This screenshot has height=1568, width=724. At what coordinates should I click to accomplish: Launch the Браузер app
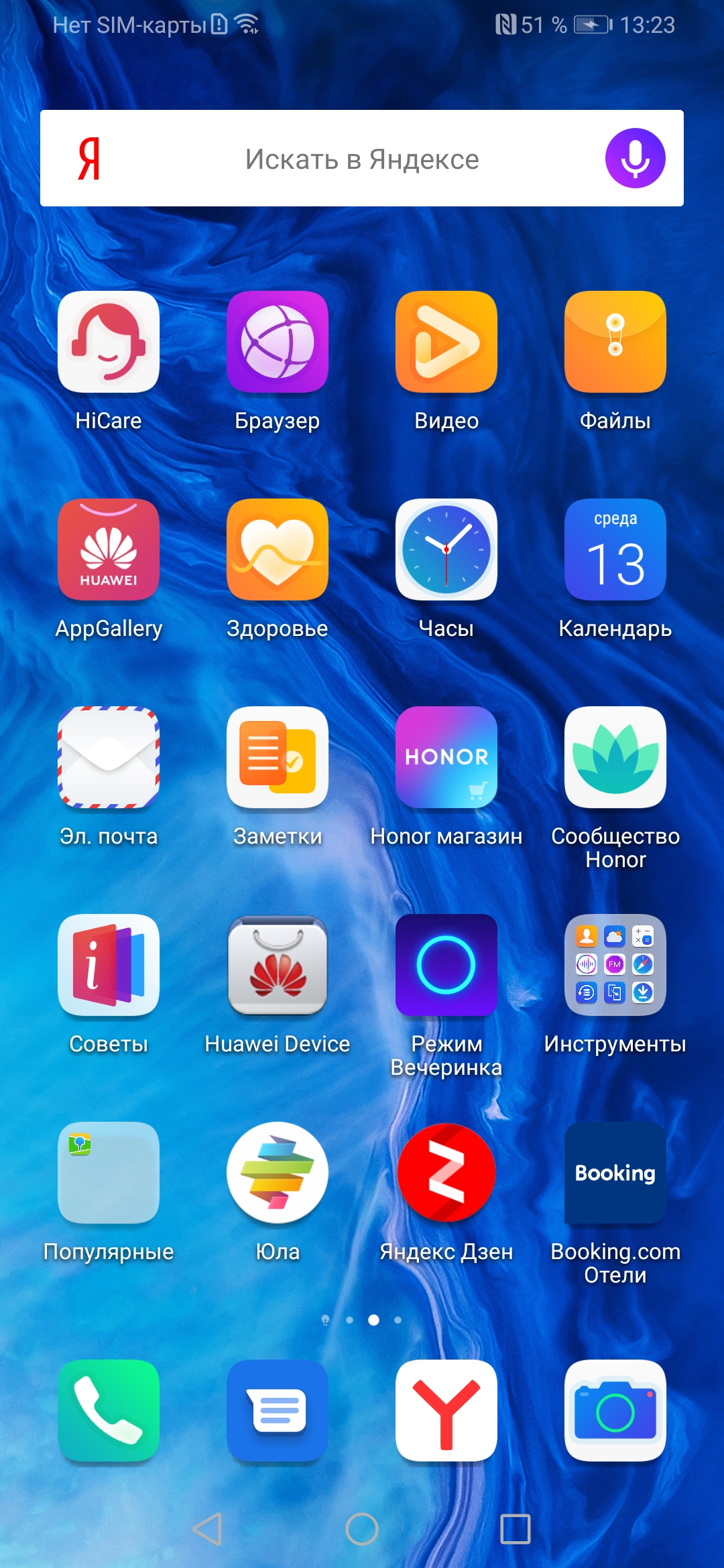[x=278, y=342]
